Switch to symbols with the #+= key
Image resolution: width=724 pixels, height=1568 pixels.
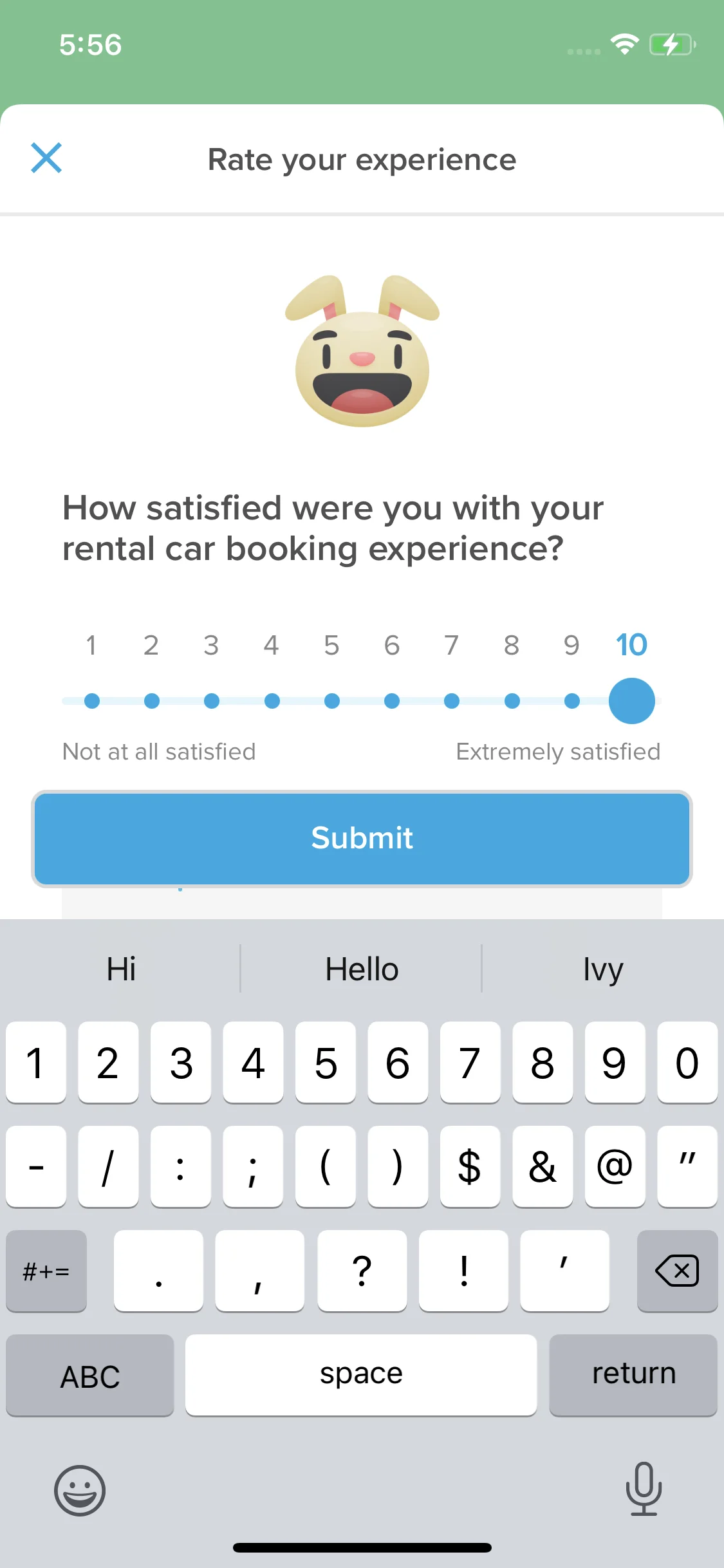(x=46, y=1271)
